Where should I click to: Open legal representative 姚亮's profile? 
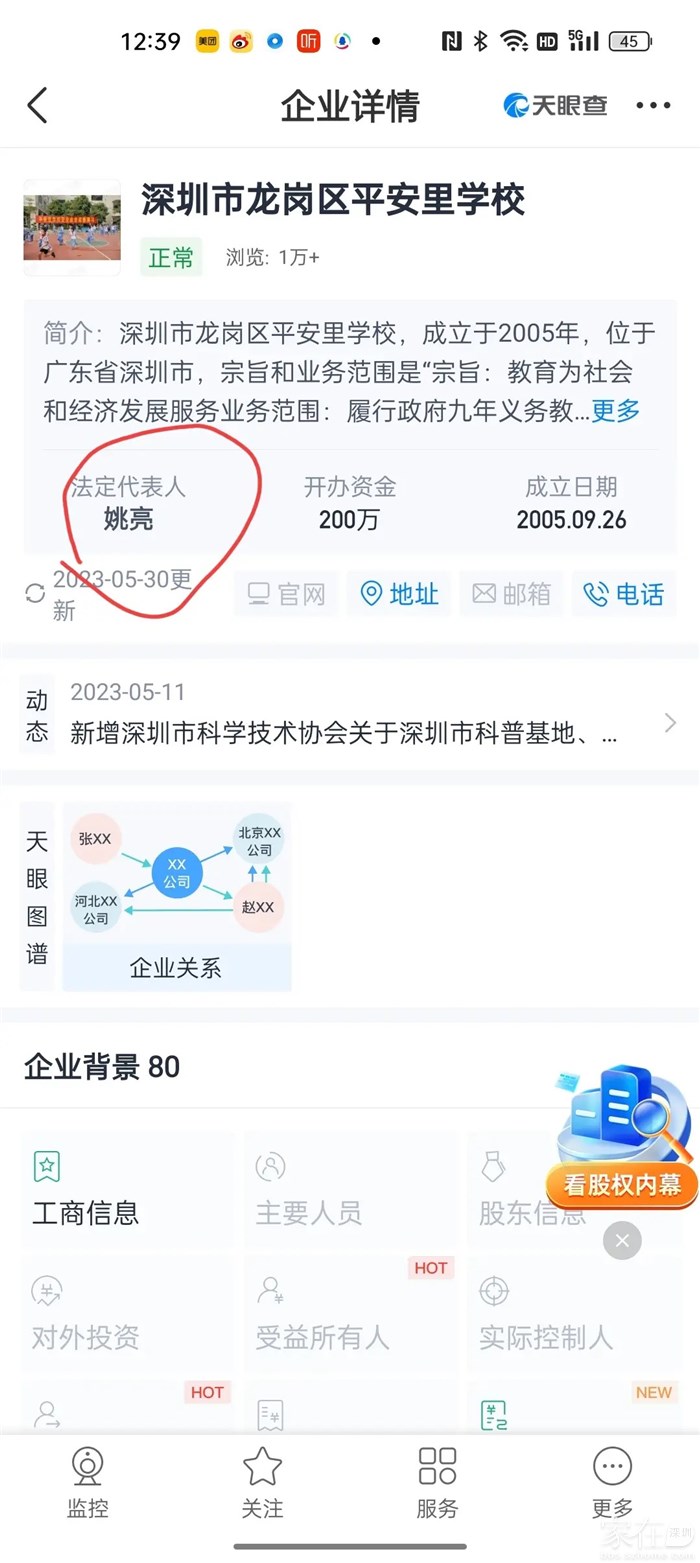[128, 520]
